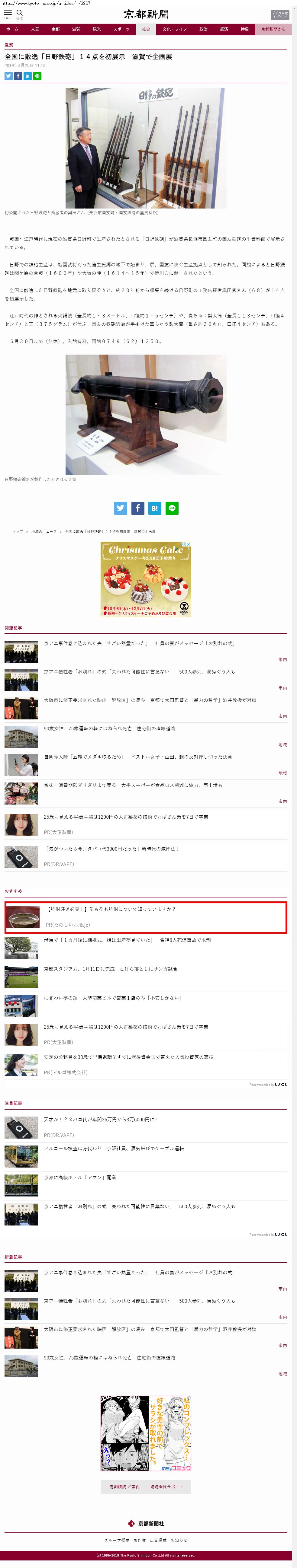
Task: Open the 文化・ライフ tab
Action: point(174,29)
